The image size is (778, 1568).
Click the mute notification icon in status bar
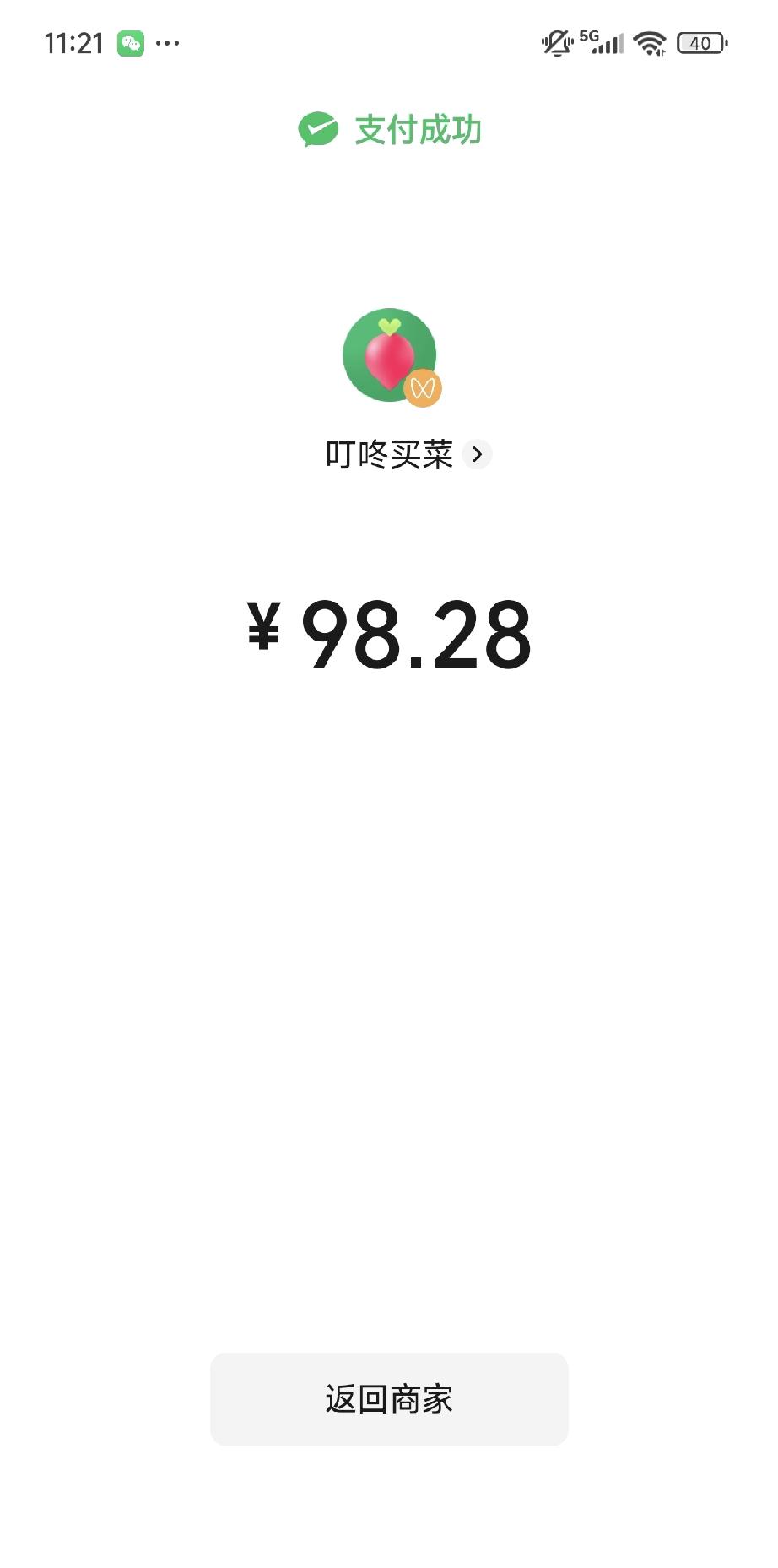[x=556, y=41]
